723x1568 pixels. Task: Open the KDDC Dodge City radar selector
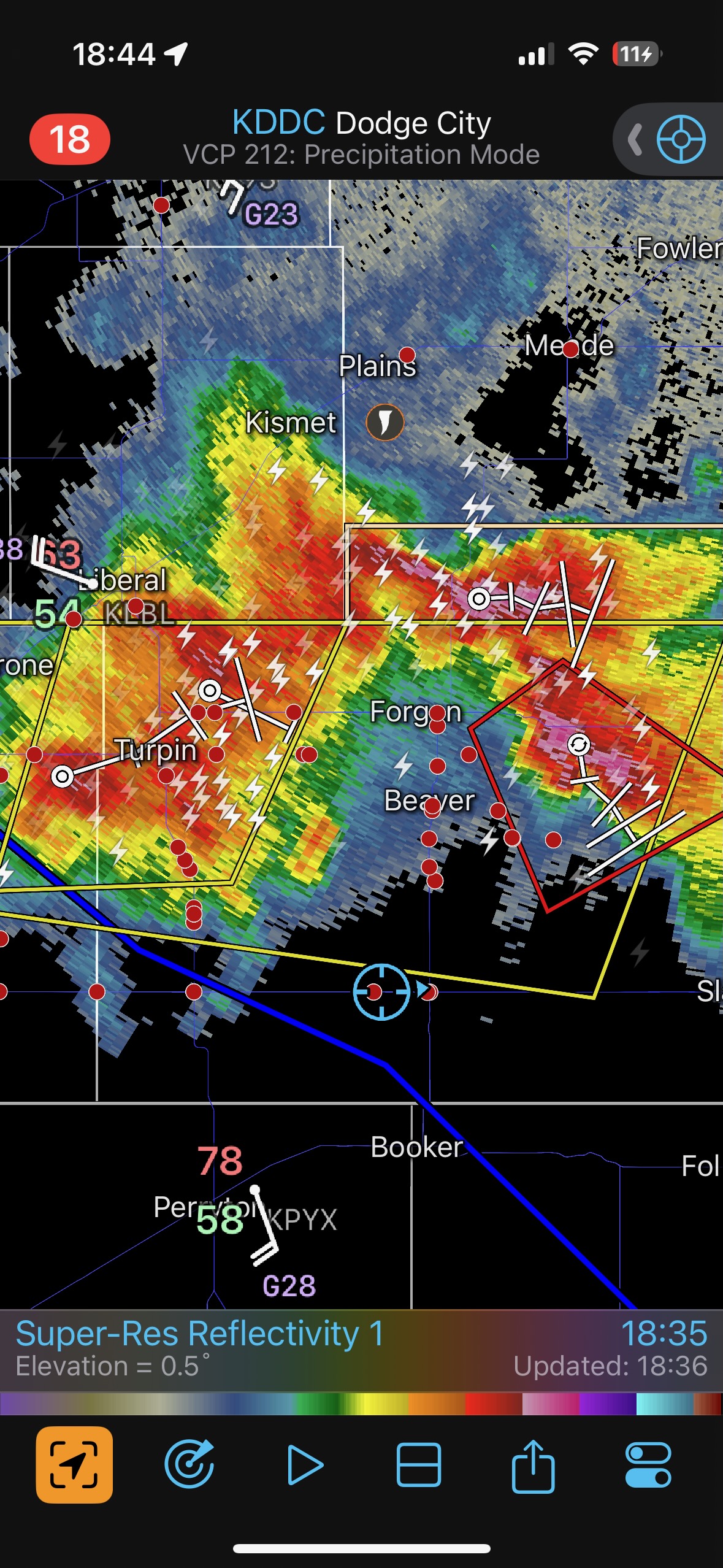point(361,137)
